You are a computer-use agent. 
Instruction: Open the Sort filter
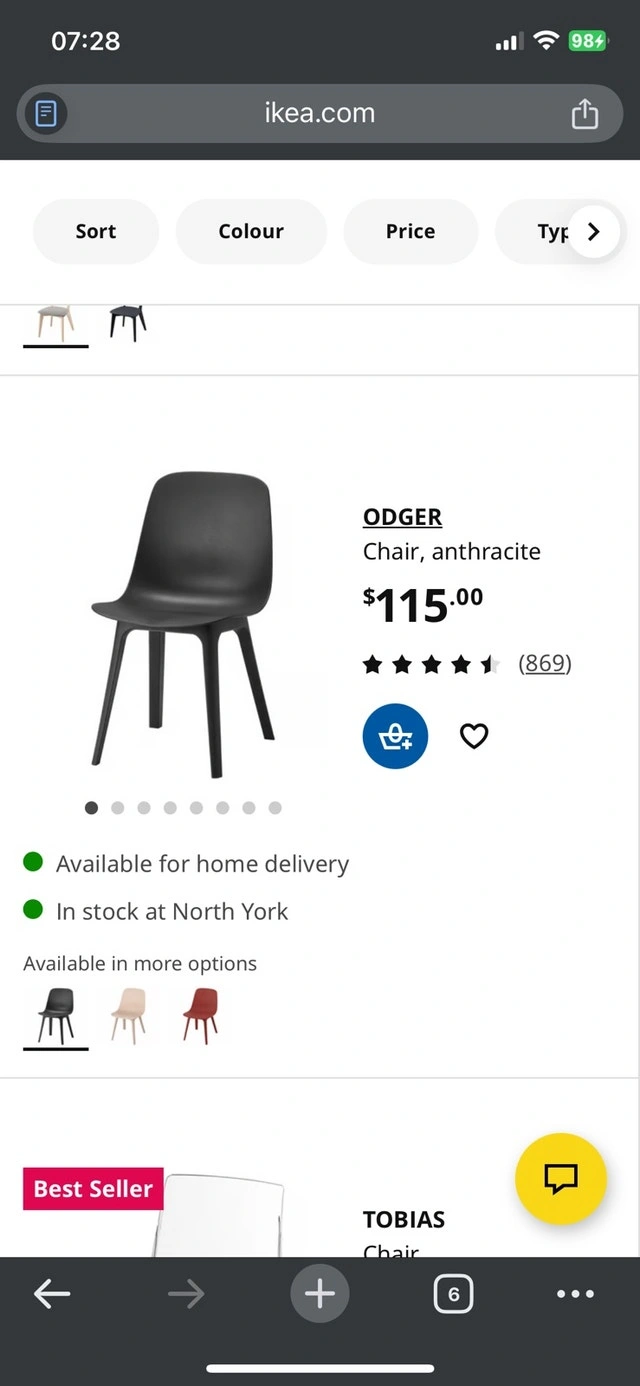click(x=96, y=231)
